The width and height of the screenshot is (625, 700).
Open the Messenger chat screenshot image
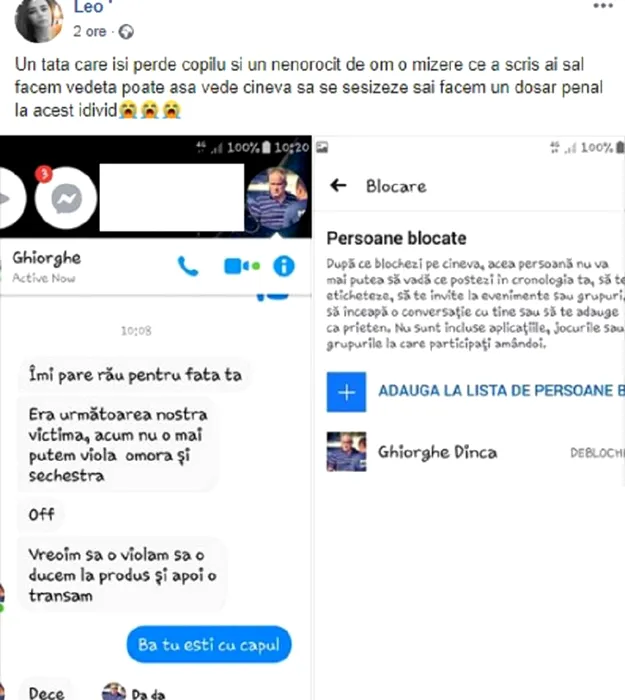(x=155, y=420)
